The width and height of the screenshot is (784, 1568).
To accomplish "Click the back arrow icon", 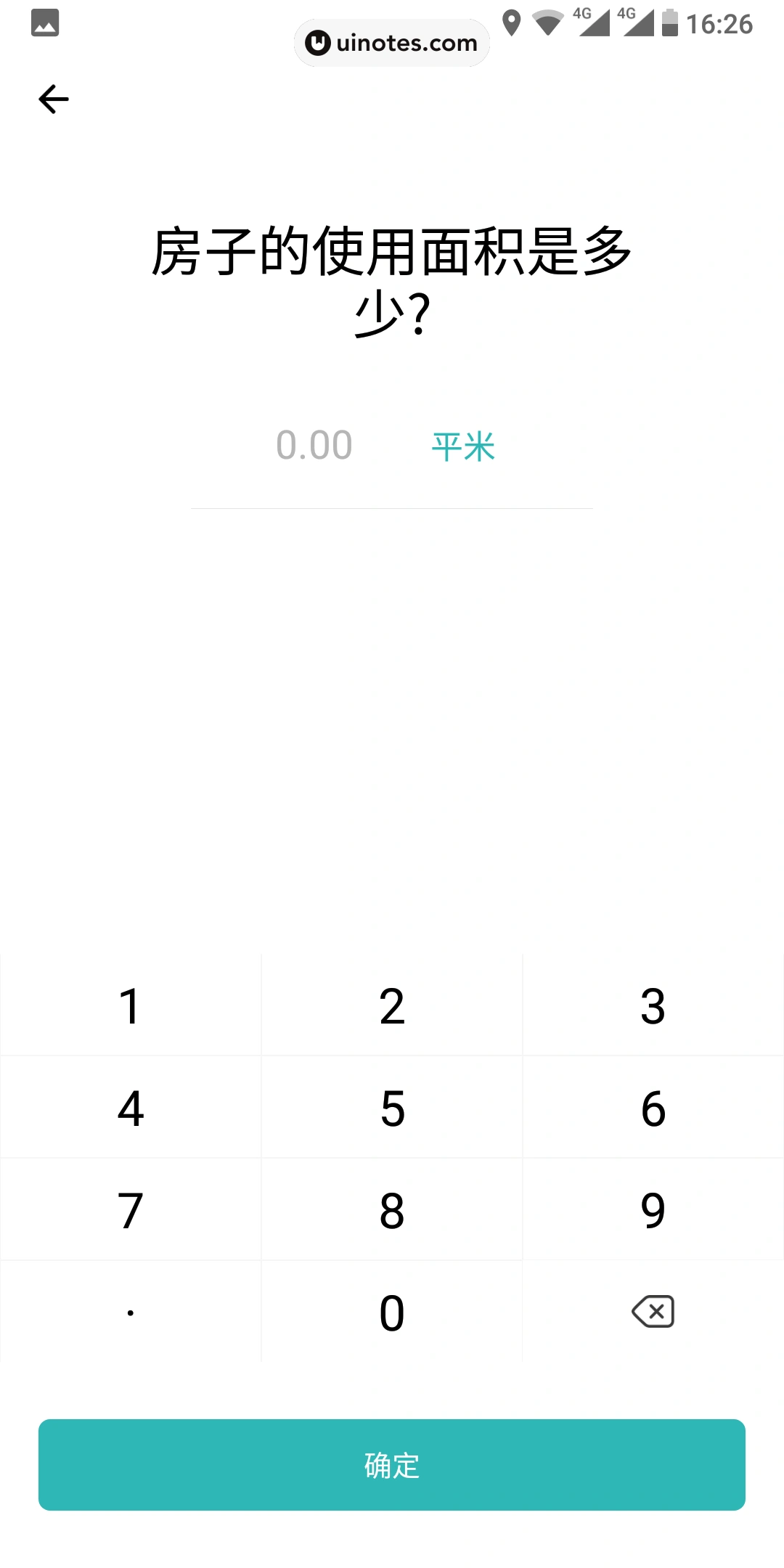I will click(54, 99).
